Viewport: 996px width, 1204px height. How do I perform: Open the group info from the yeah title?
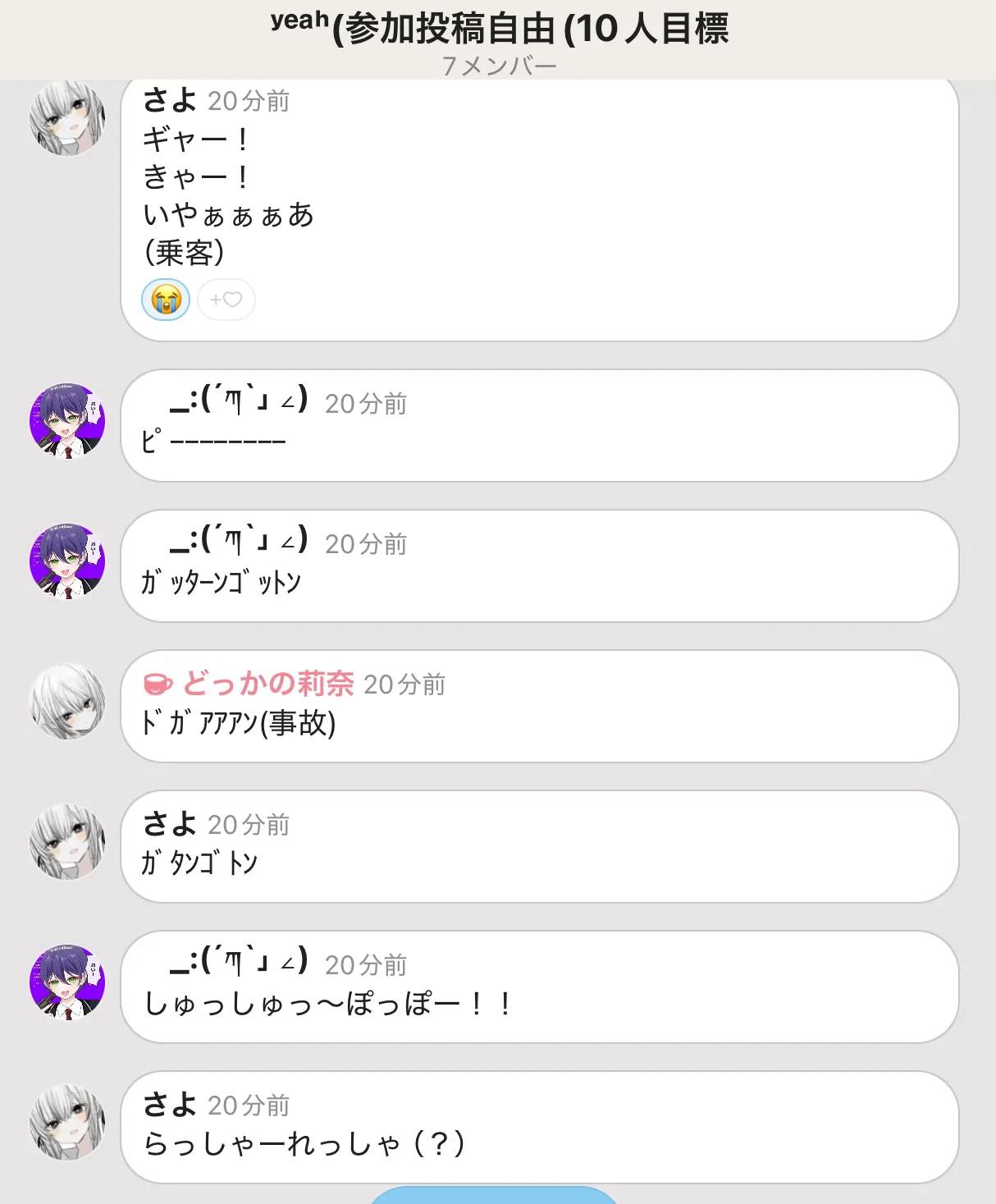[x=499, y=30]
